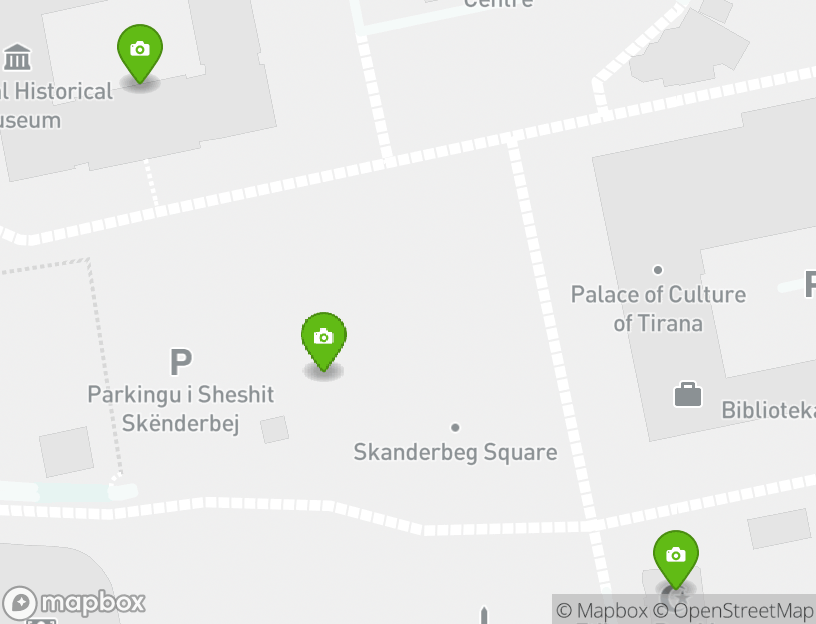816x624 pixels.
Task: Open the Mapbox attribution link
Action: coord(602,610)
